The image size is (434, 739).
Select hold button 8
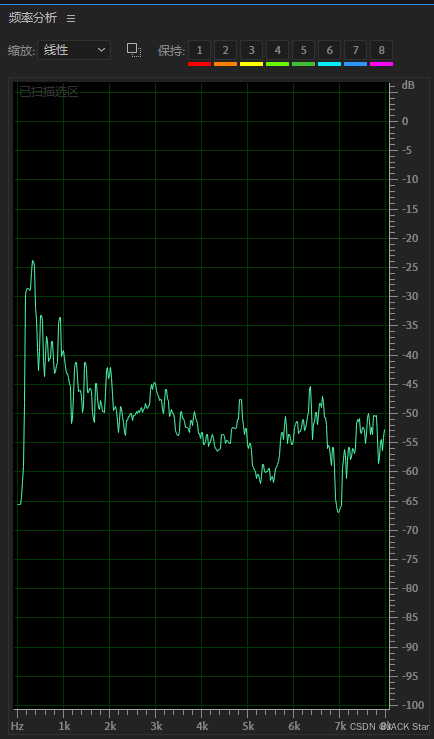[x=381, y=50]
